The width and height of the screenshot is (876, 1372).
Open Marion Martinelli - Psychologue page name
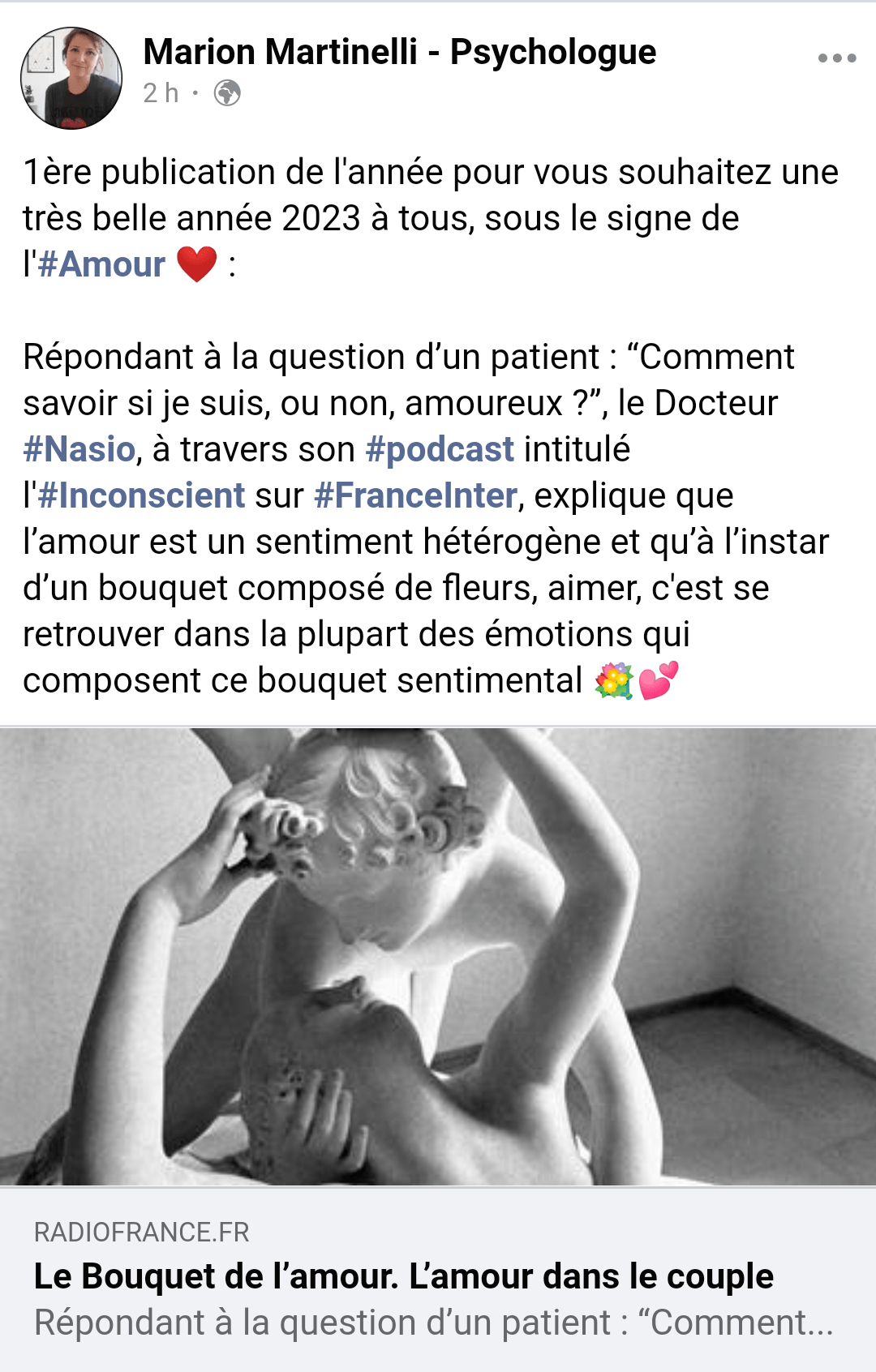point(399,52)
